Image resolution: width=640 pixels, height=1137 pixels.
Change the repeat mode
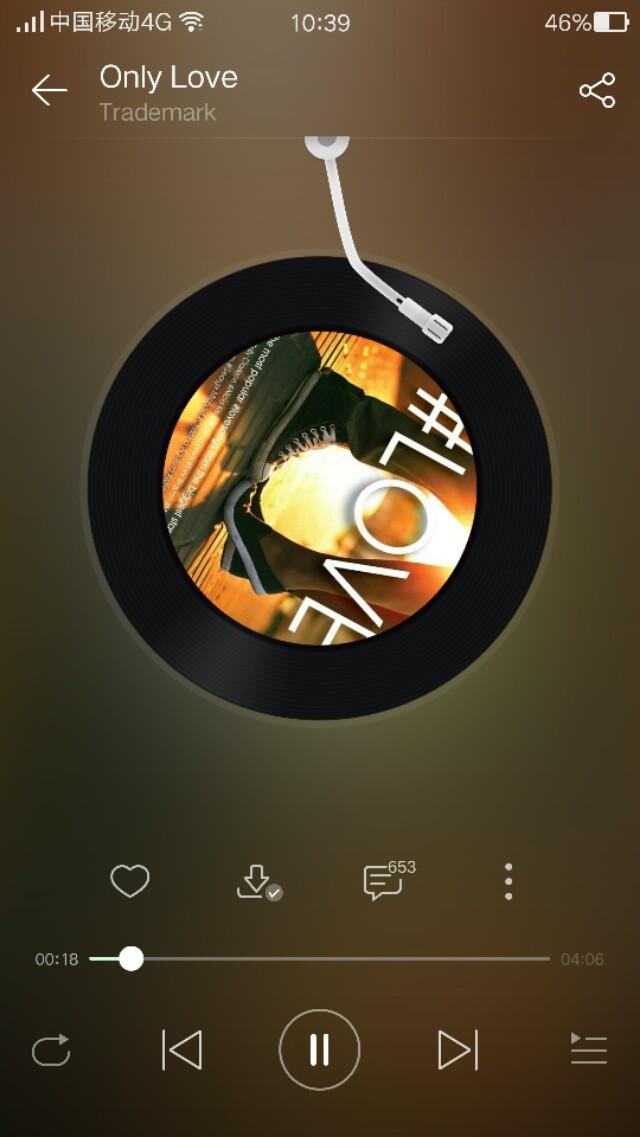(x=51, y=1050)
